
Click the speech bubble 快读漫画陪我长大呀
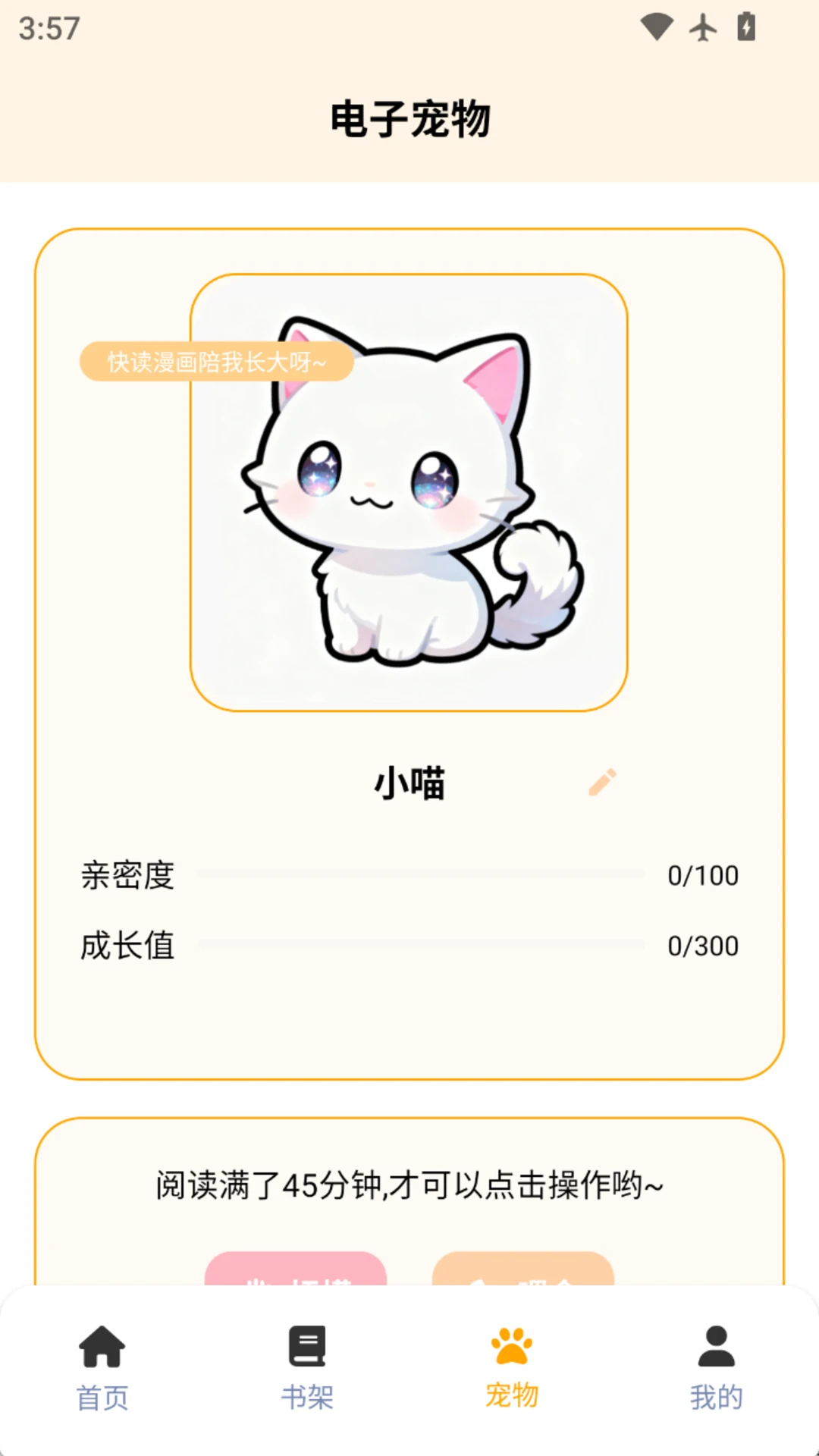[215, 362]
